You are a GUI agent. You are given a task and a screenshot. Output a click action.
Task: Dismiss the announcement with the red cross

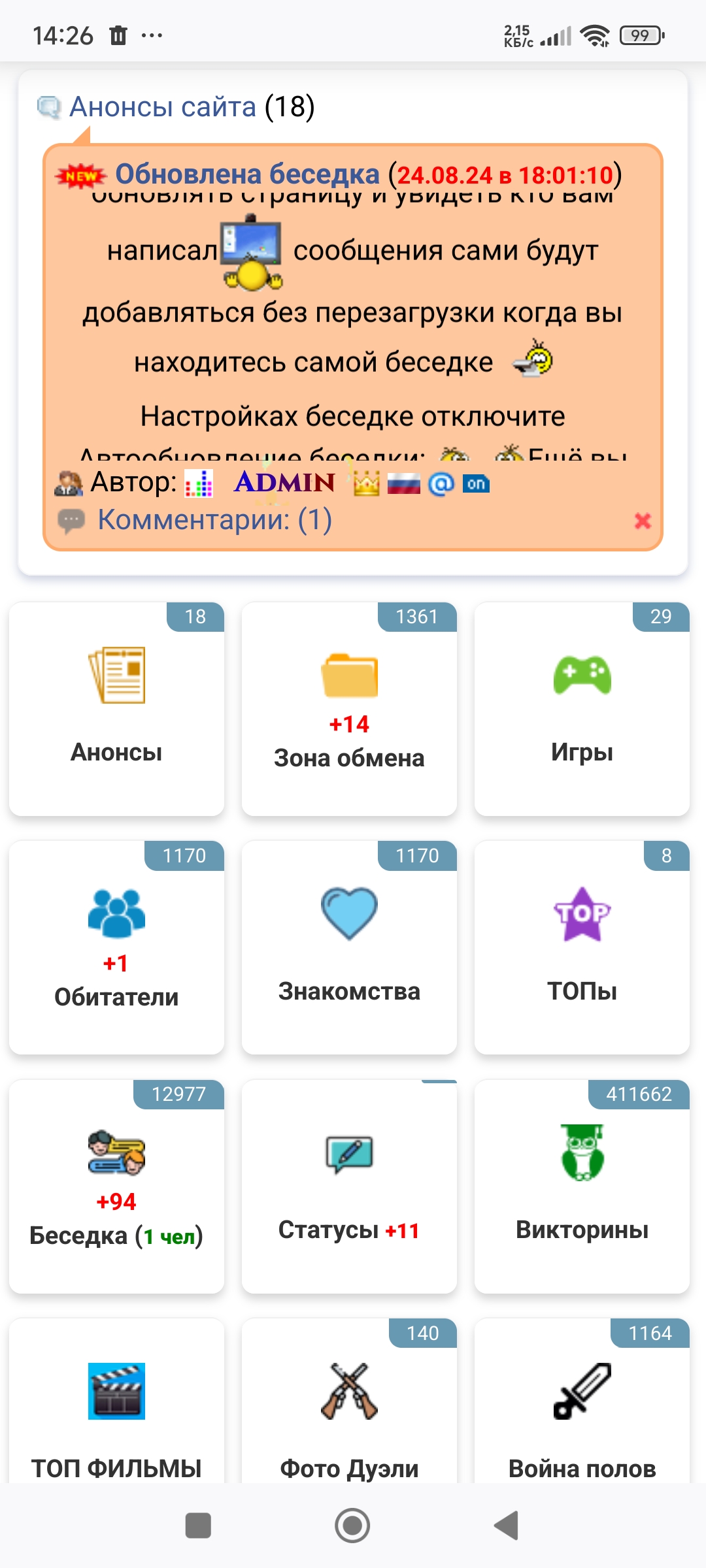[x=643, y=521]
